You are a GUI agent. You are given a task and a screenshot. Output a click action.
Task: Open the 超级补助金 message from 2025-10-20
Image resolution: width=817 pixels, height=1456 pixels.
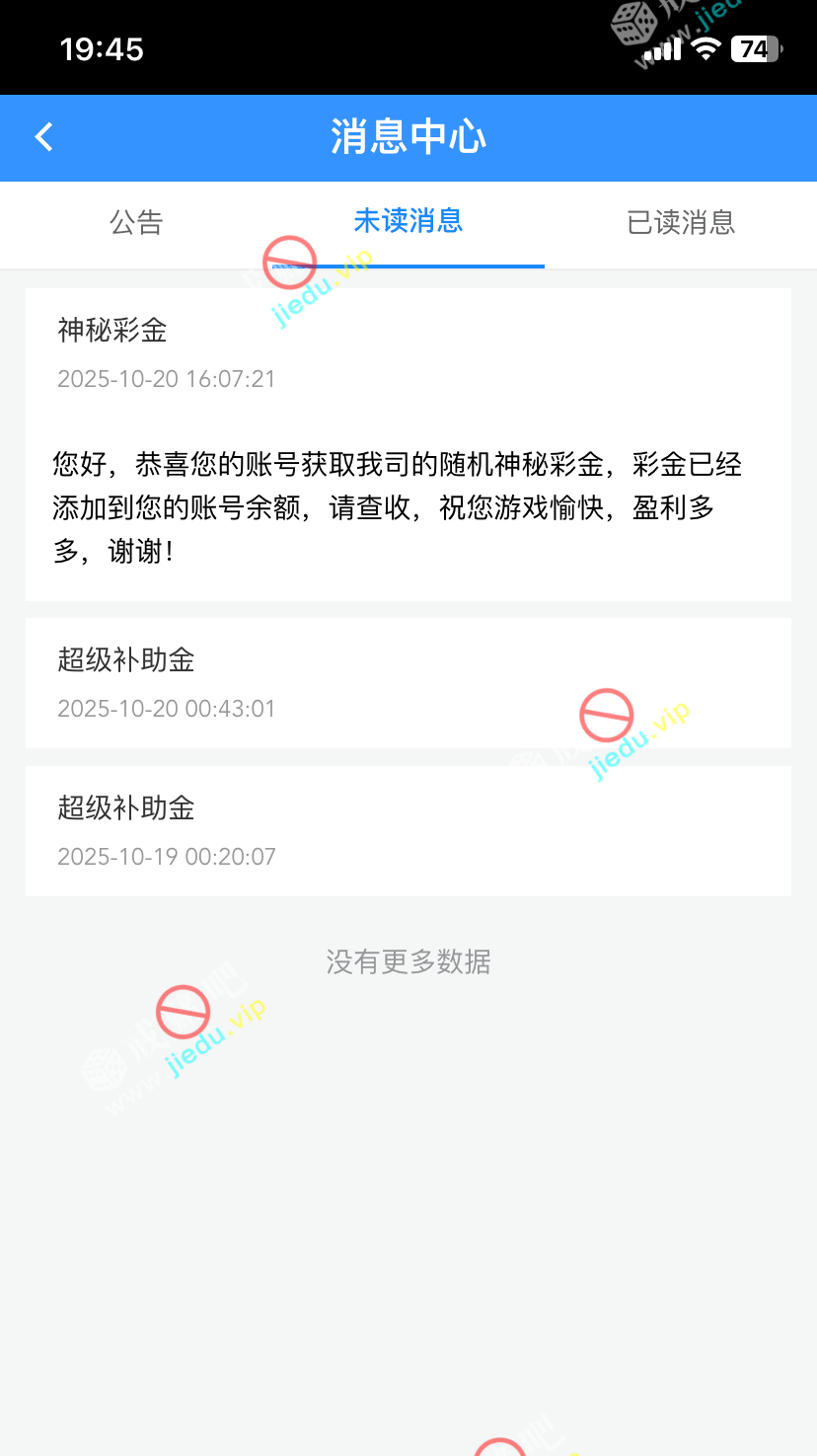408,683
